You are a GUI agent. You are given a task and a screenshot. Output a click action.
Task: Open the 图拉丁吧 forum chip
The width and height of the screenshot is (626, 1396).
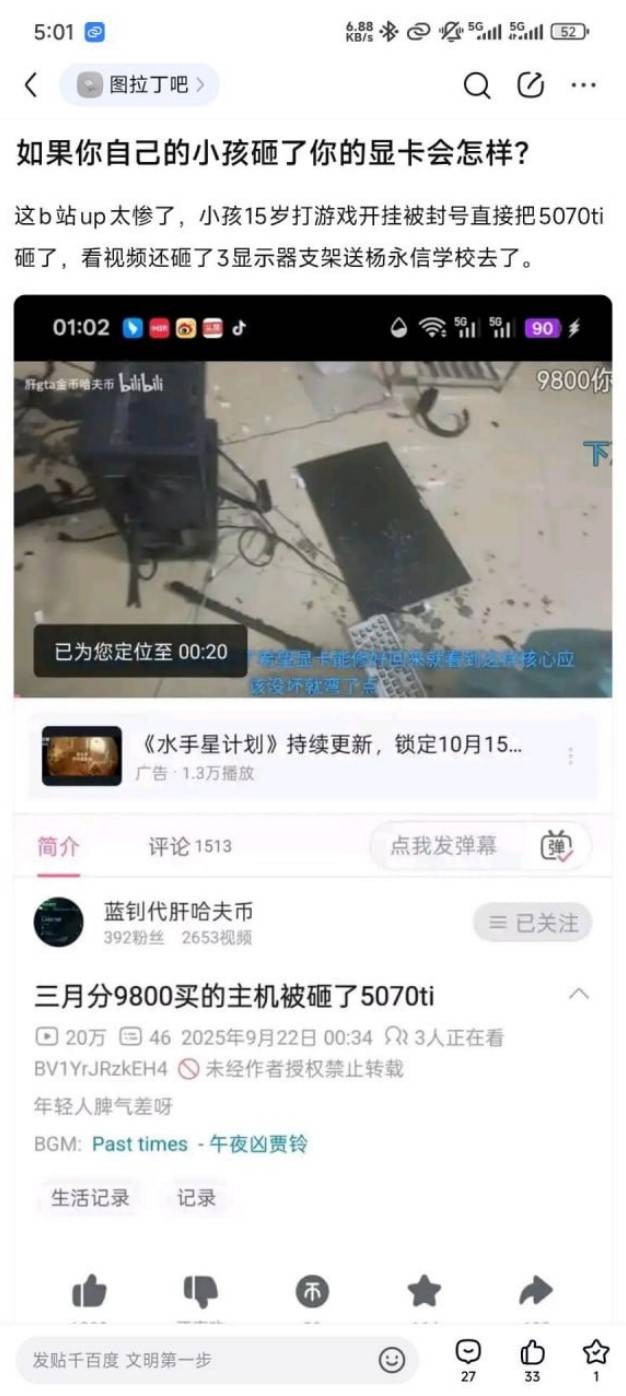coord(139,85)
